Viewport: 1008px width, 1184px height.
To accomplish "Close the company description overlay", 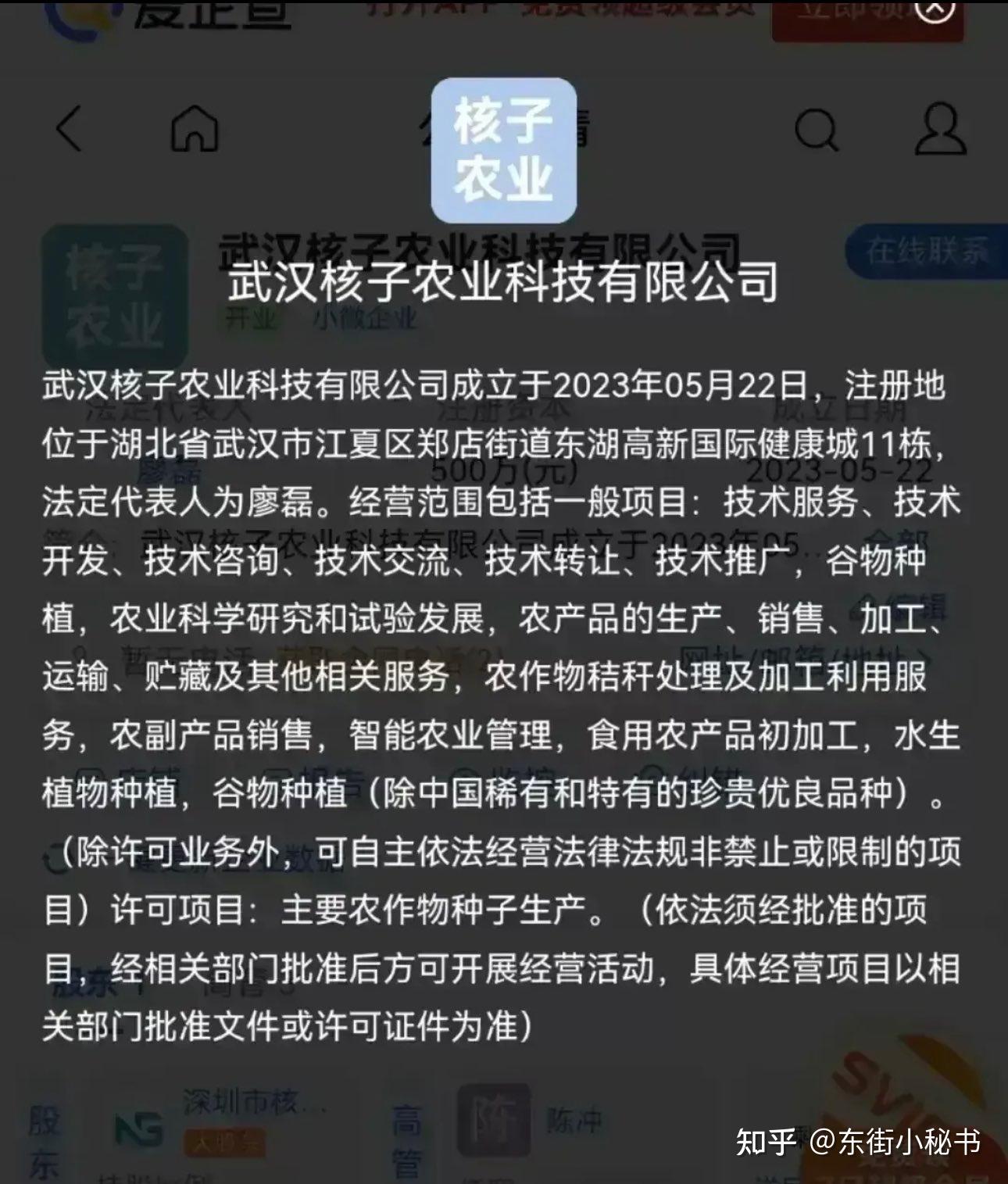I will click(935, 9).
